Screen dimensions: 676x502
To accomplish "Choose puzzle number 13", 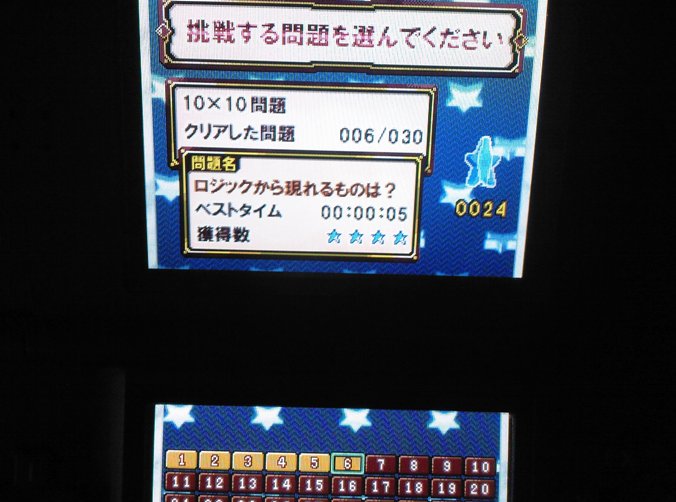I will (x=246, y=485).
